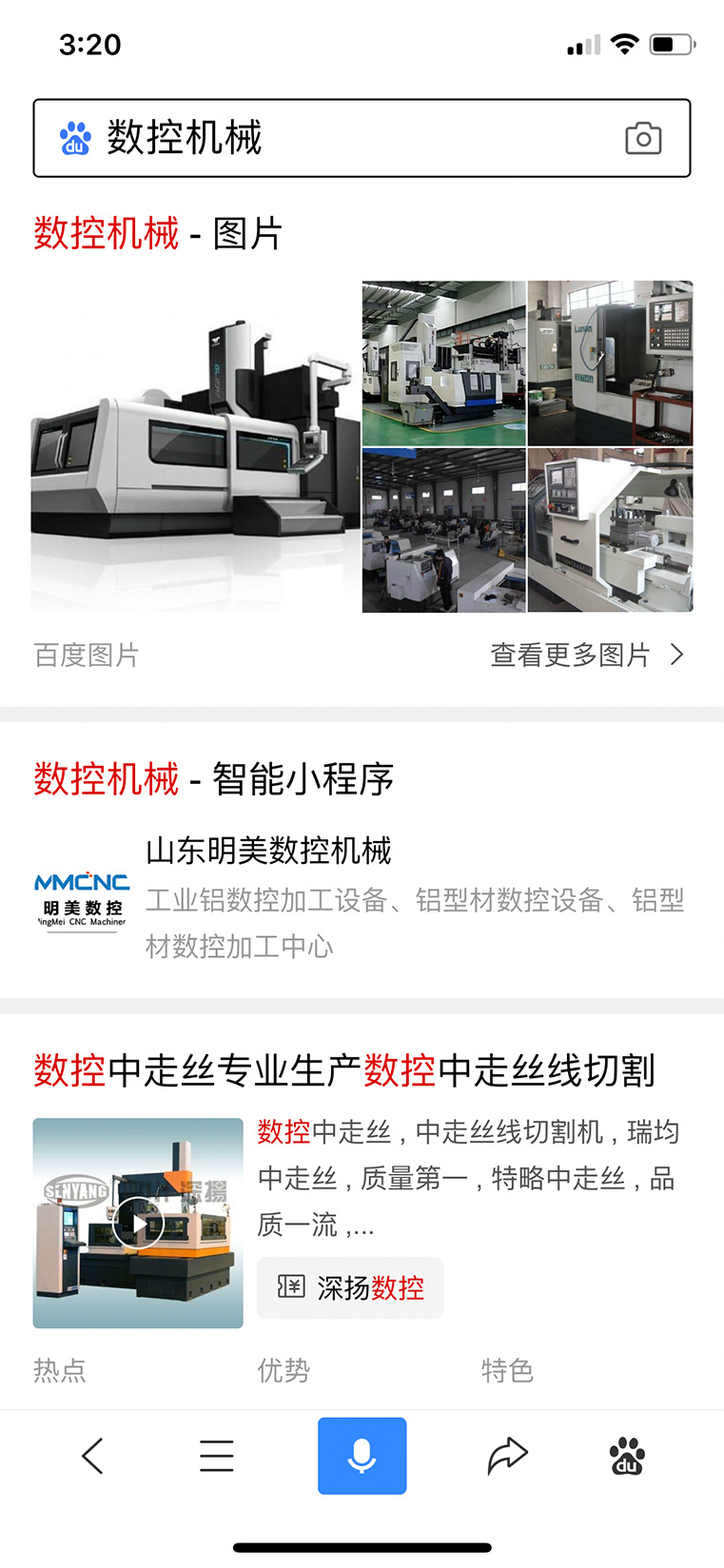Screen dimensions: 724x1568
Task: View more images via 查看更多图片
Action: 587,655
